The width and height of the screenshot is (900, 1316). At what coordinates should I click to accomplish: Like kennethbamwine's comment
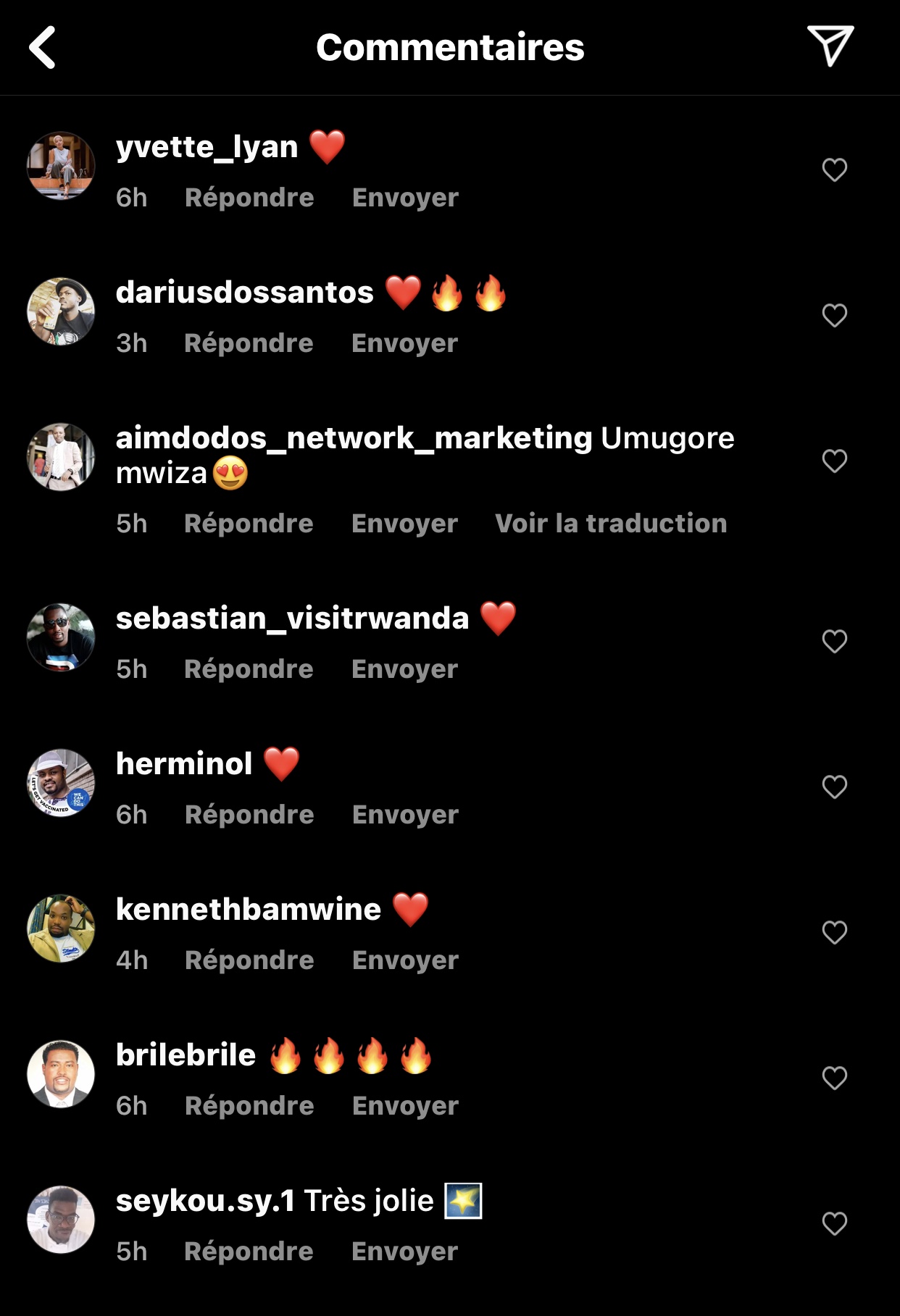pyautogui.click(x=834, y=933)
